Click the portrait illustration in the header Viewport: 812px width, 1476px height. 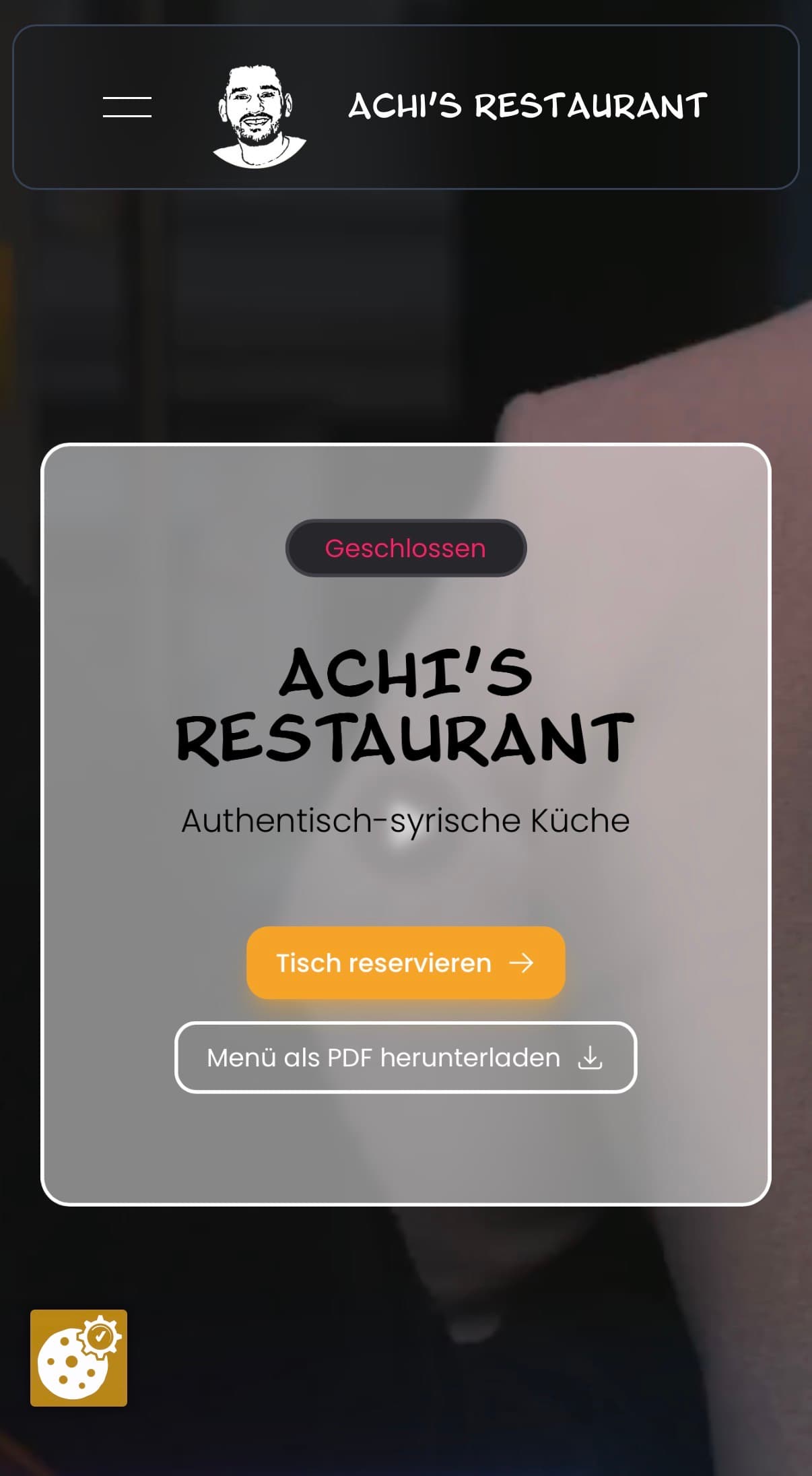[258, 116]
